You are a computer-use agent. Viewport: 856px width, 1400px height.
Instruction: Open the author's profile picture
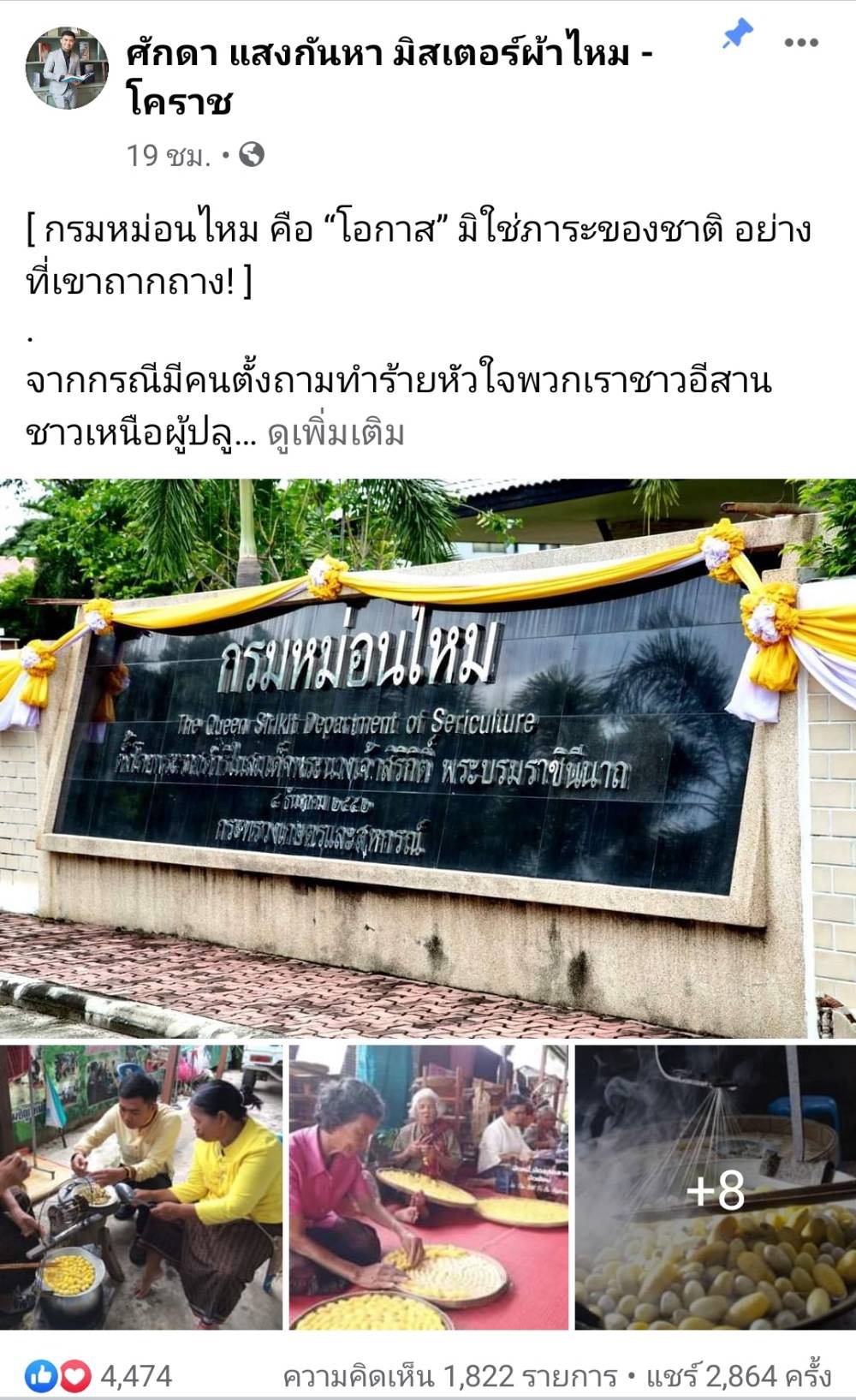(x=68, y=69)
